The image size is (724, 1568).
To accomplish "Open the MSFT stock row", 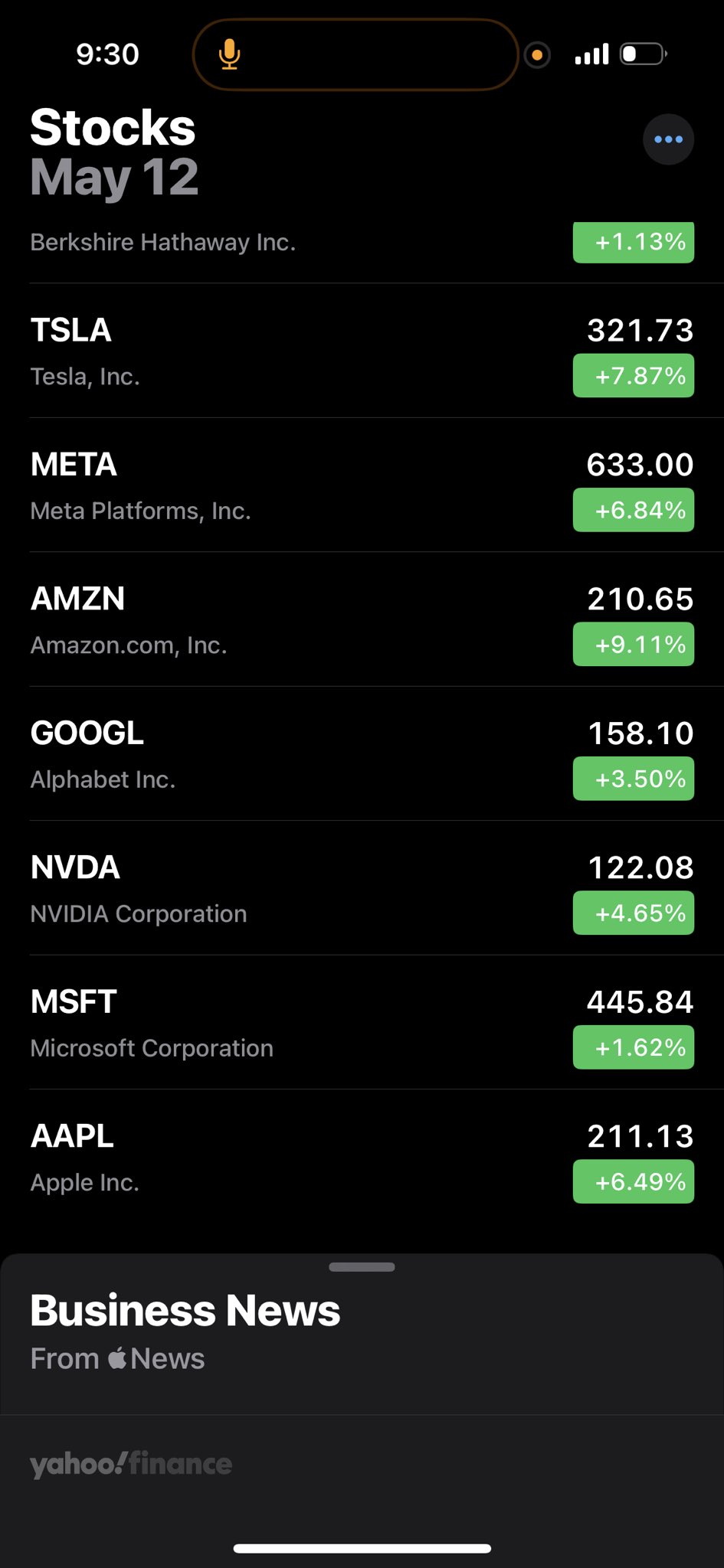I will tap(362, 1022).
